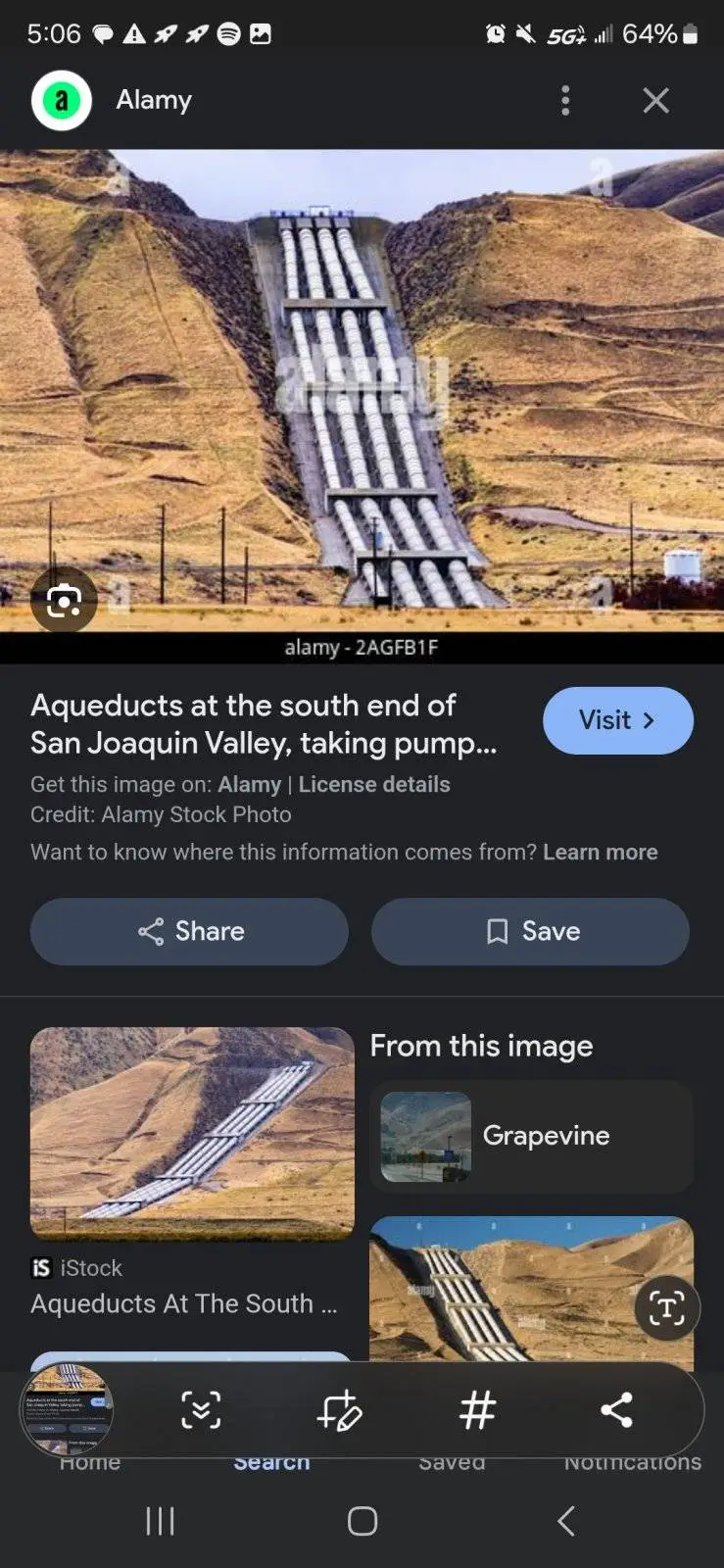The width and height of the screenshot is (724, 1568).
Task: Add a hashtag tag to screenshot
Action: (x=477, y=1410)
